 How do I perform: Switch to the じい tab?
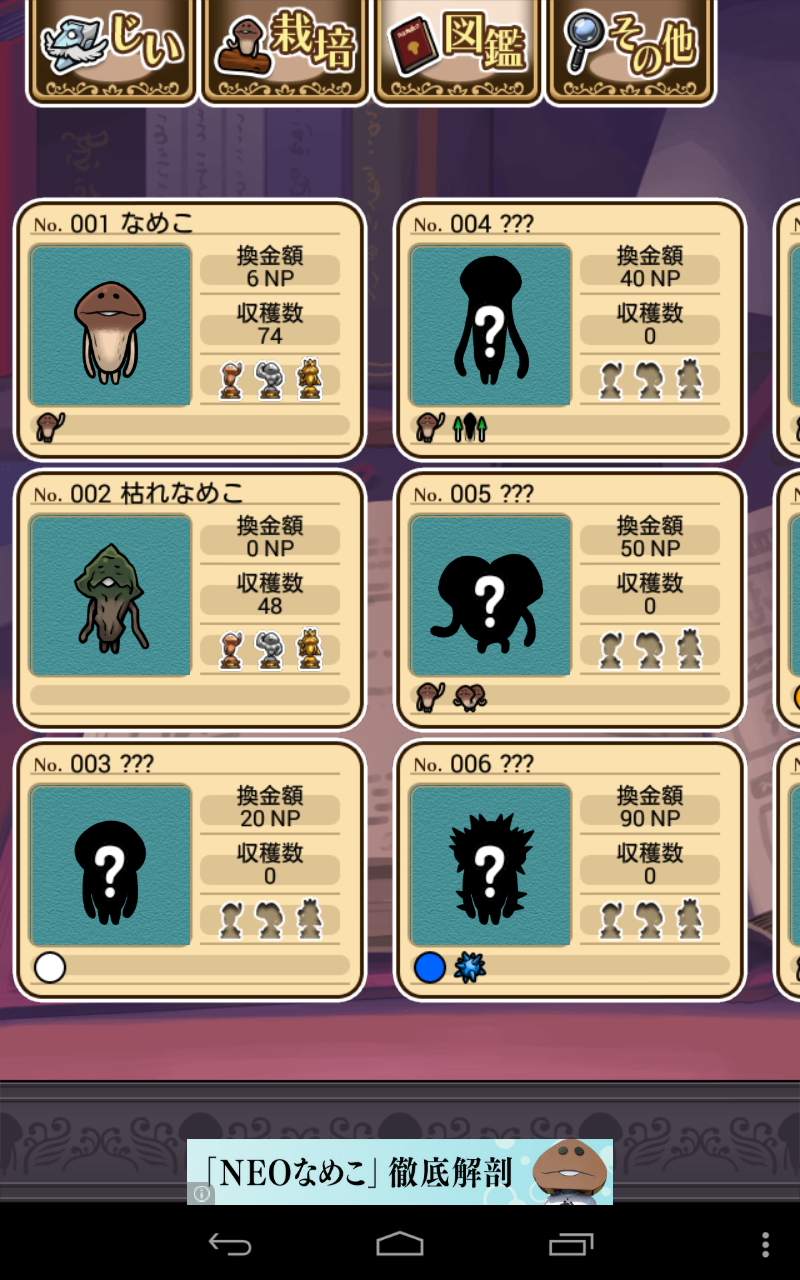[112, 48]
